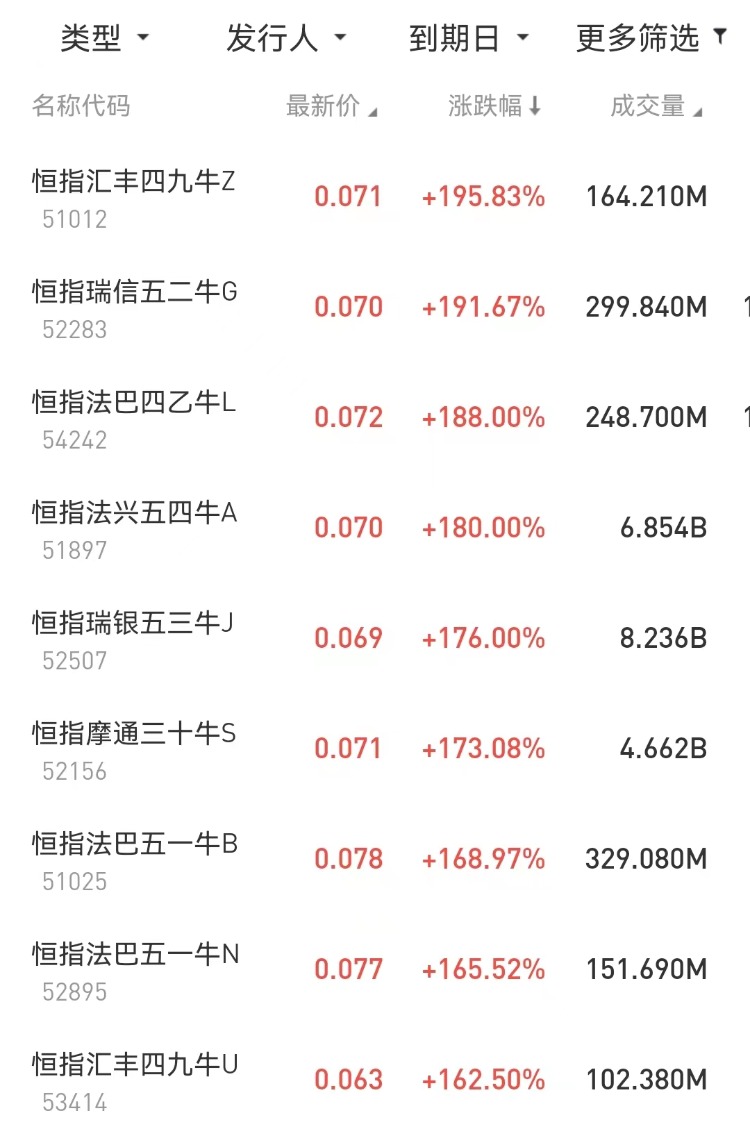Open the 发行人 issuer dropdown
Screen dimensions: 750x1145
click(x=285, y=39)
